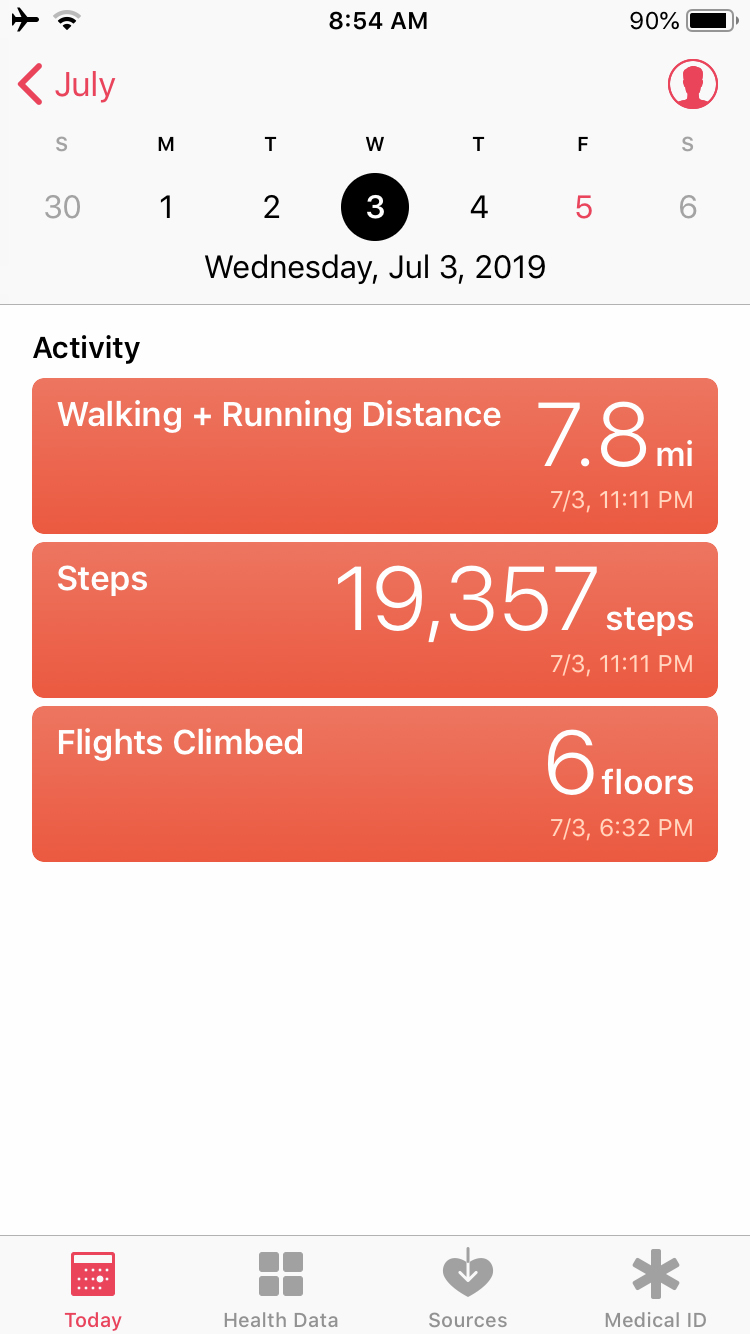Switch to the Sources tab
Viewport: 750px width, 1334px height.
tap(468, 1288)
